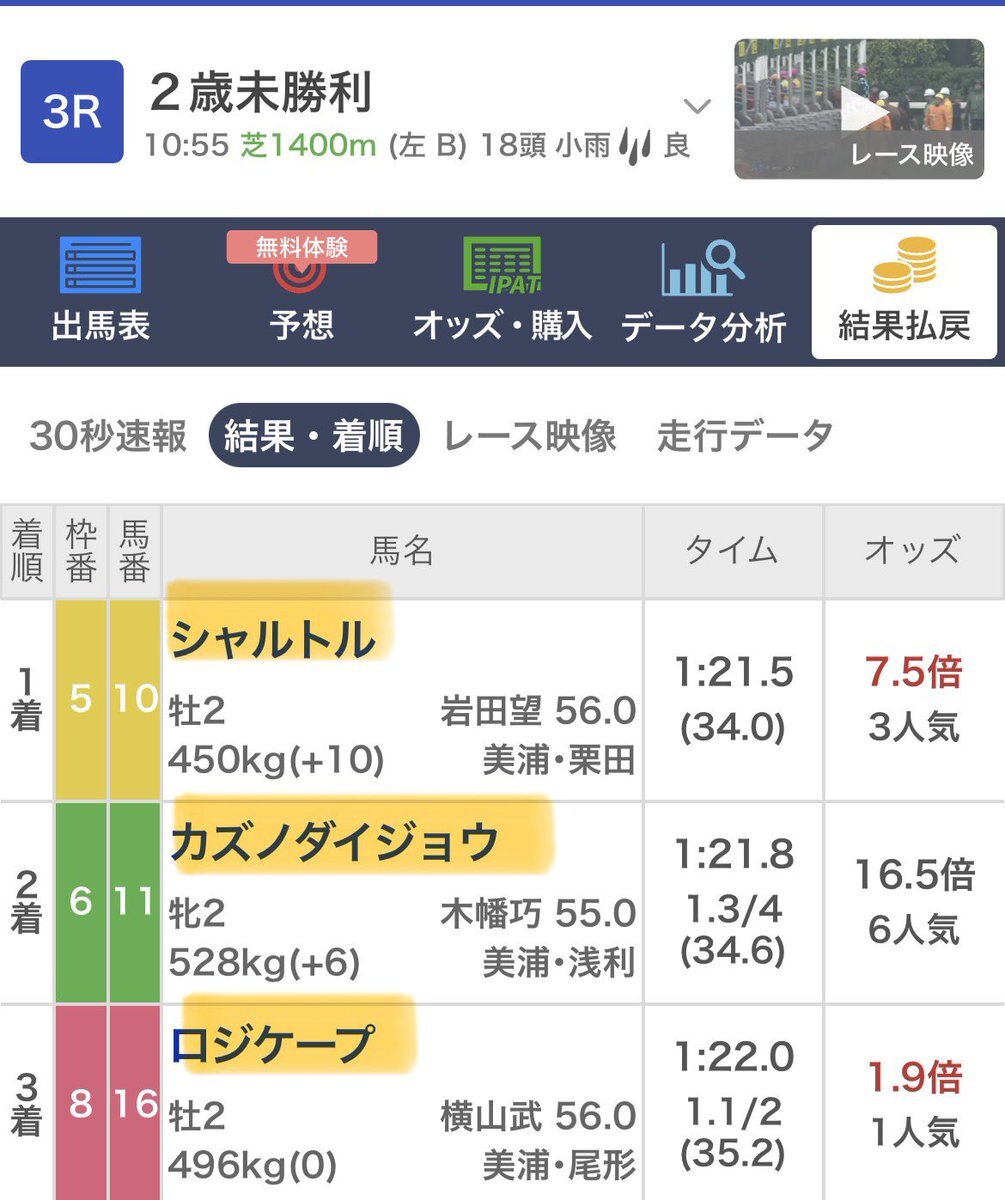The width and height of the screenshot is (1005, 1200).
Task: Play the レース映像 video thumbnail
Action: pyautogui.click(x=859, y=109)
